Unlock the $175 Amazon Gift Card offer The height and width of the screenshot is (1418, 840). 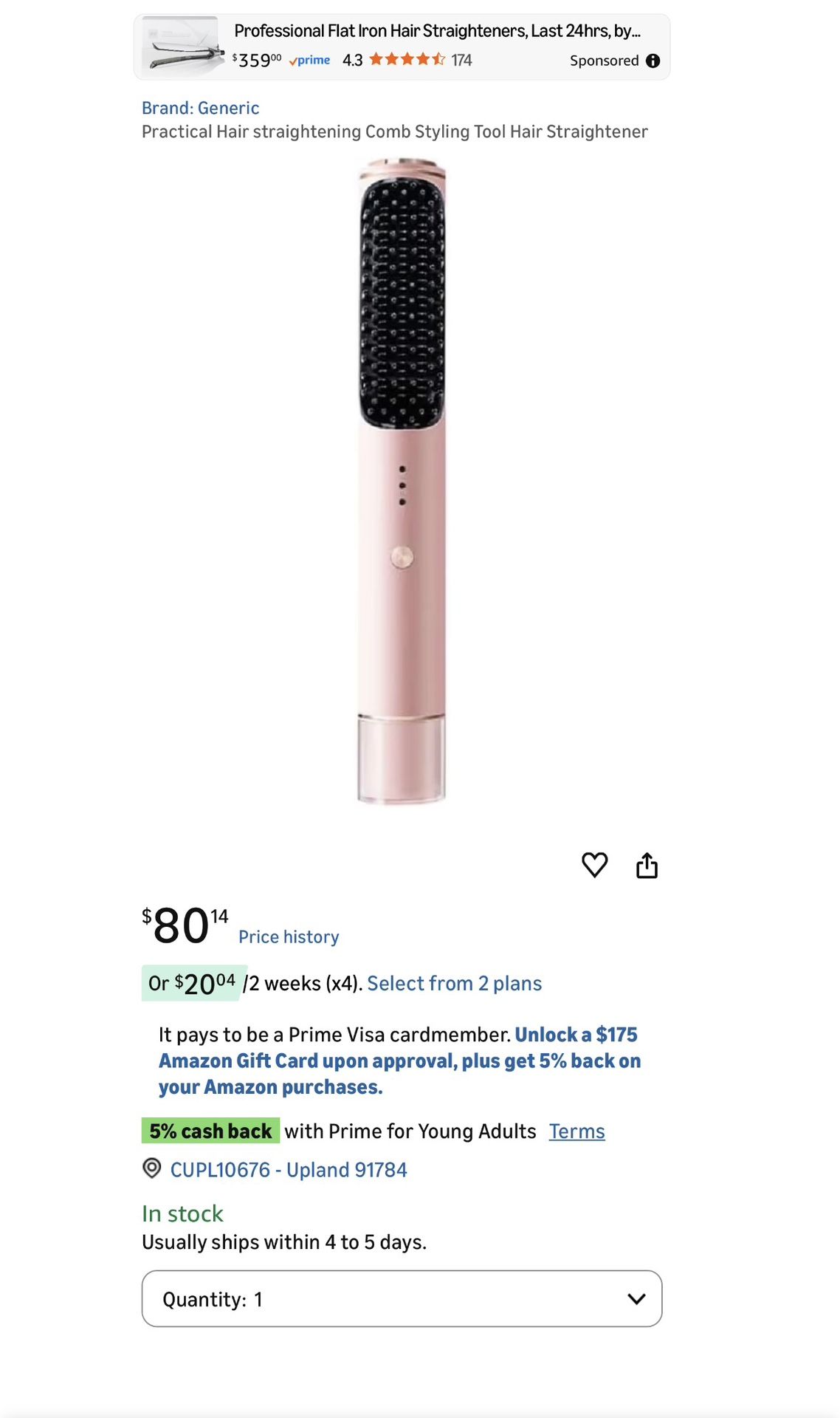coord(399,1061)
